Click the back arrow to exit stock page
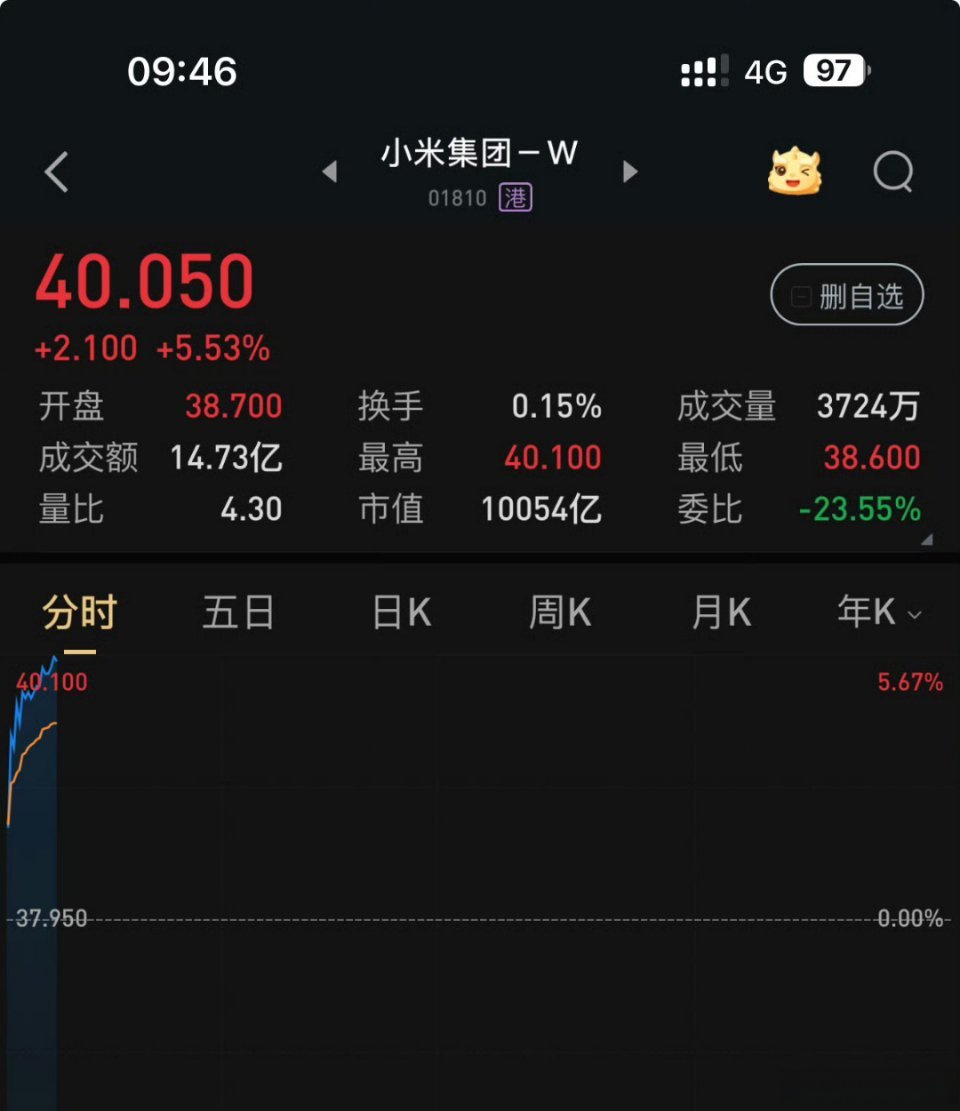 click(x=55, y=172)
